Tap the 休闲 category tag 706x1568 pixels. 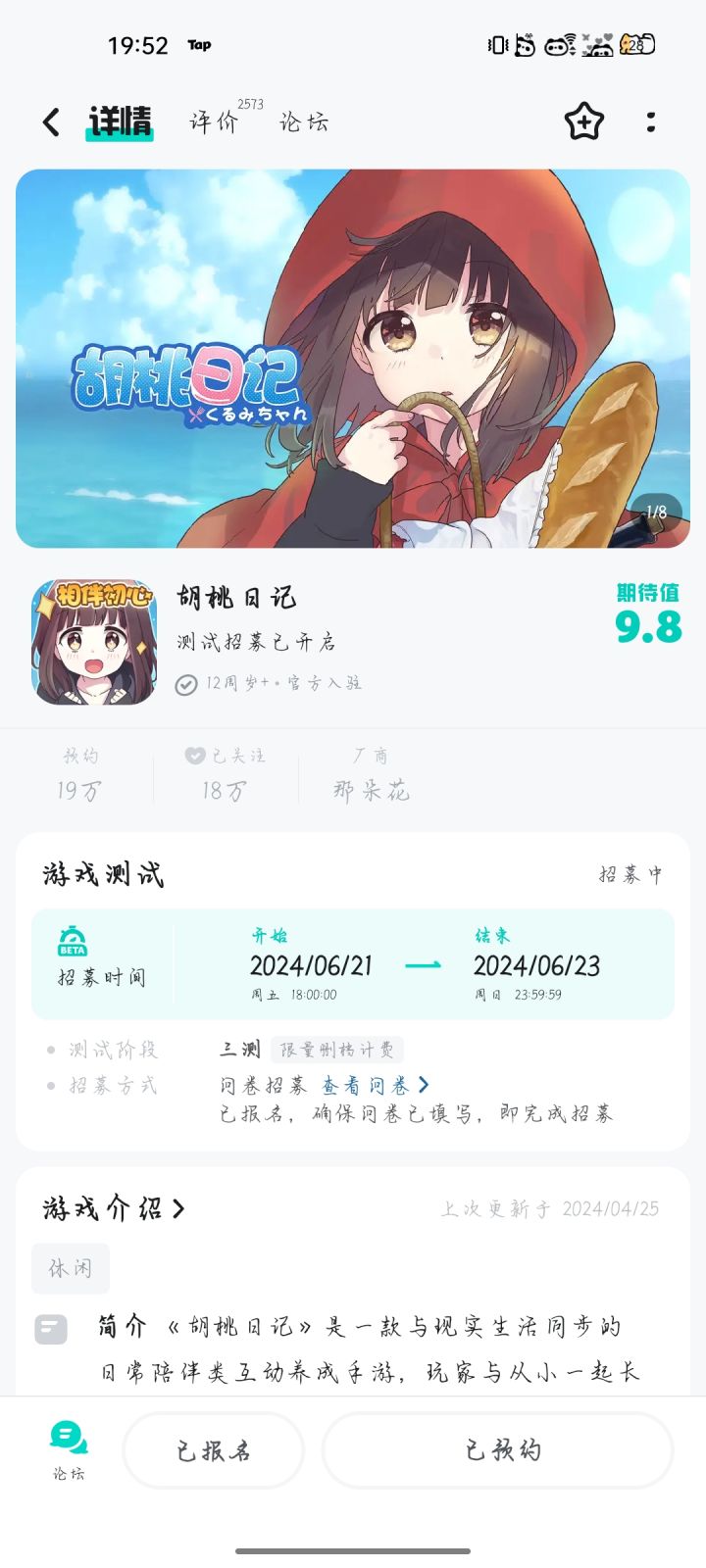[x=70, y=1268]
